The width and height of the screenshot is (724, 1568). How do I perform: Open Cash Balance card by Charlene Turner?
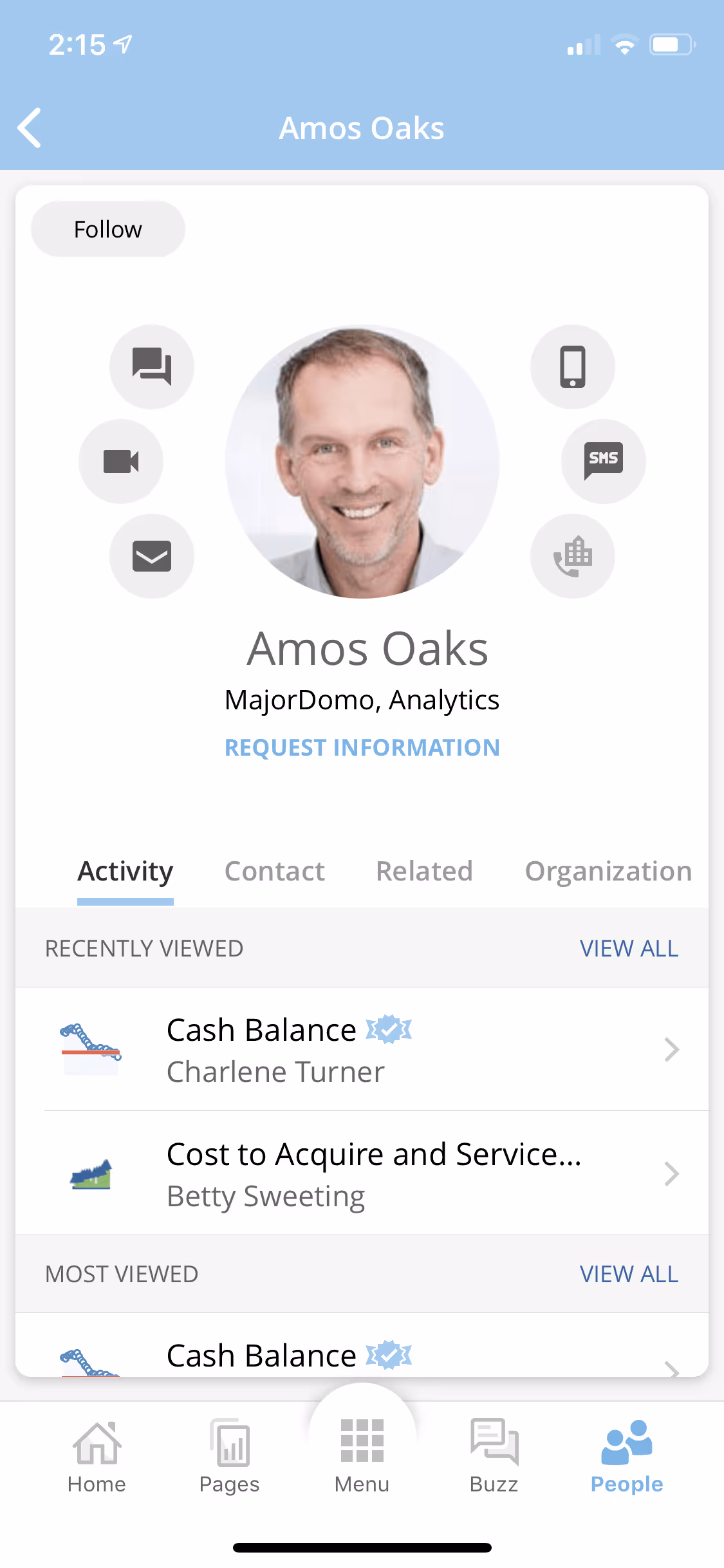tap(362, 1049)
